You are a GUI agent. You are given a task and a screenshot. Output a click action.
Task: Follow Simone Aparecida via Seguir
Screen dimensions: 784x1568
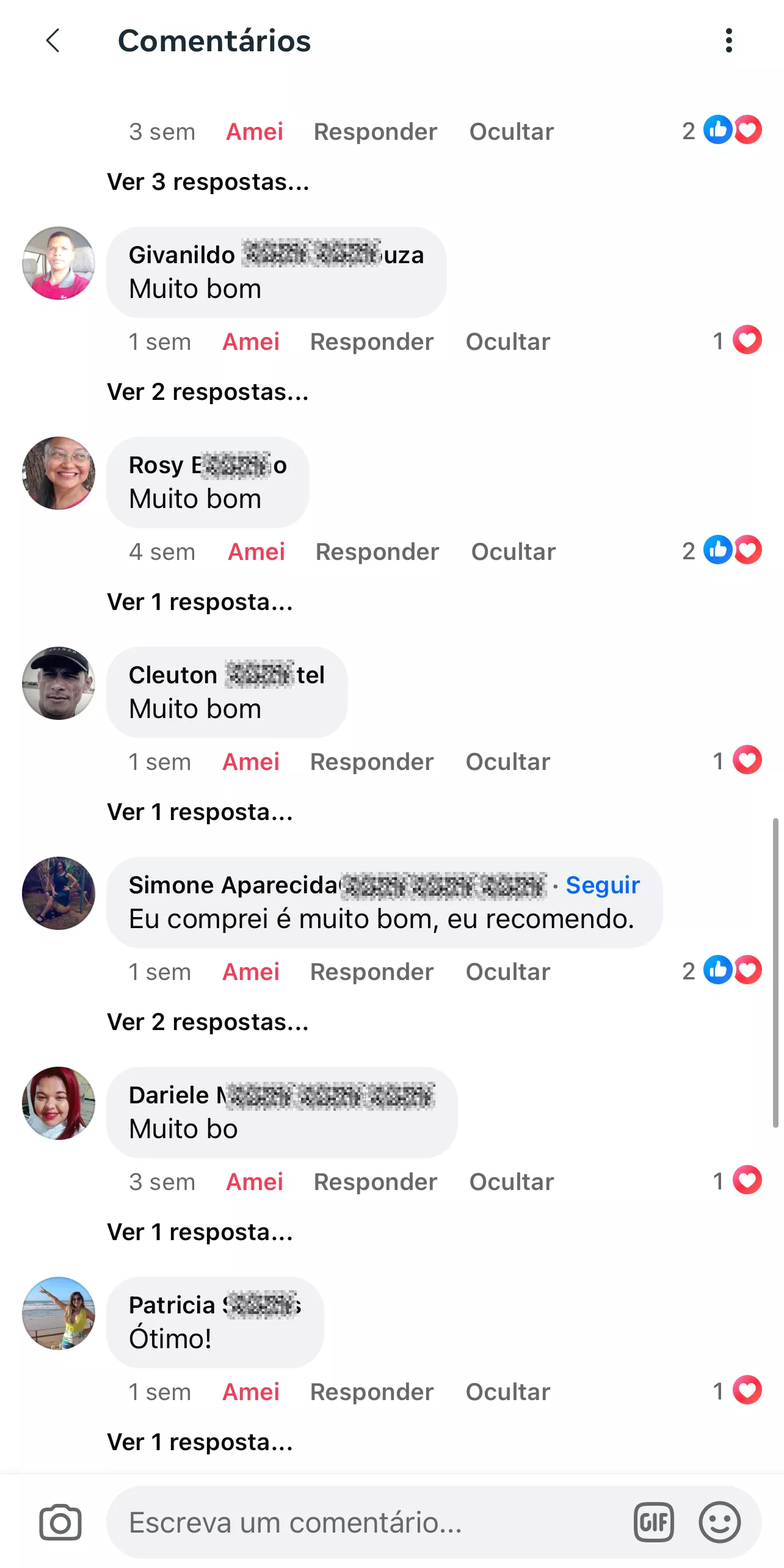[x=603, y=885]
